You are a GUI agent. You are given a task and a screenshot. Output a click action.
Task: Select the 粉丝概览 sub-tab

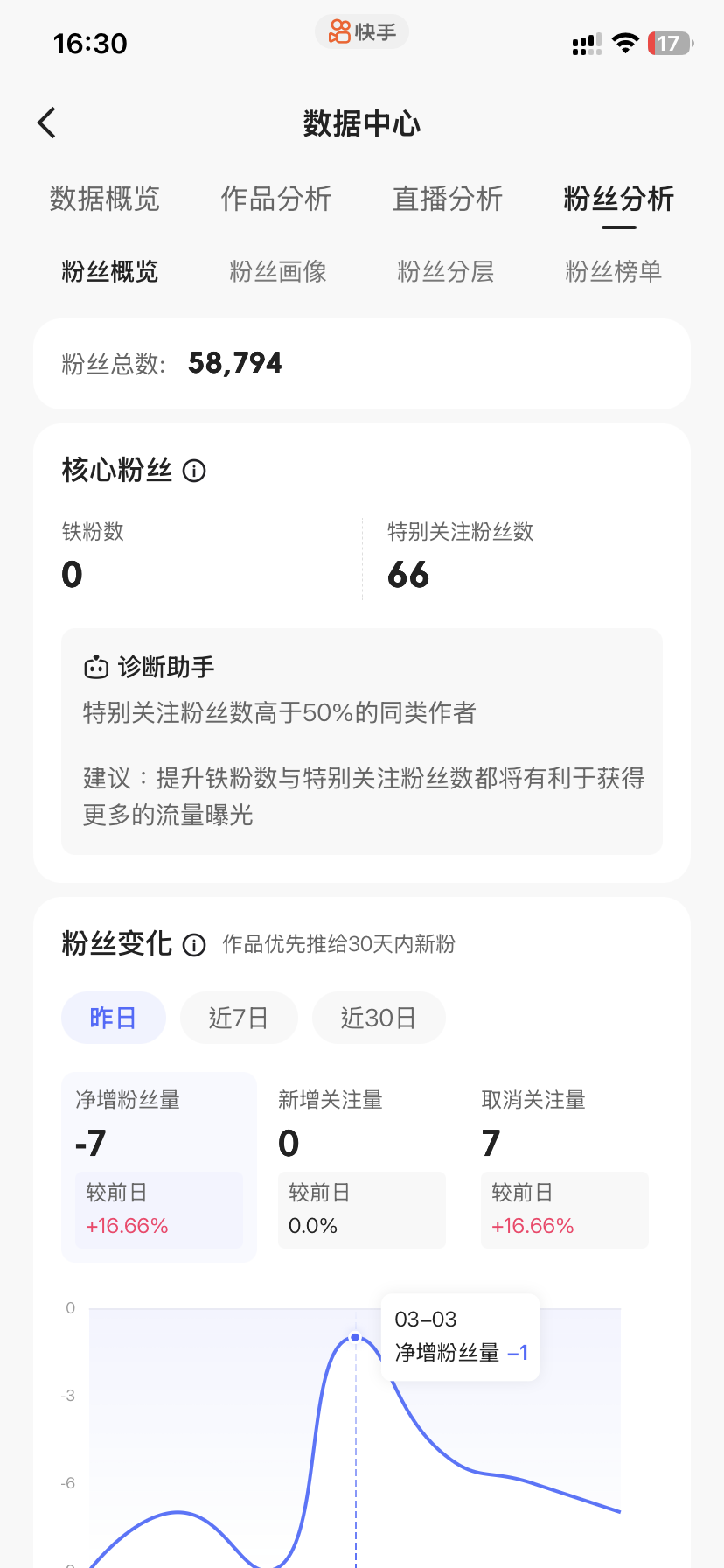[110, 272]
